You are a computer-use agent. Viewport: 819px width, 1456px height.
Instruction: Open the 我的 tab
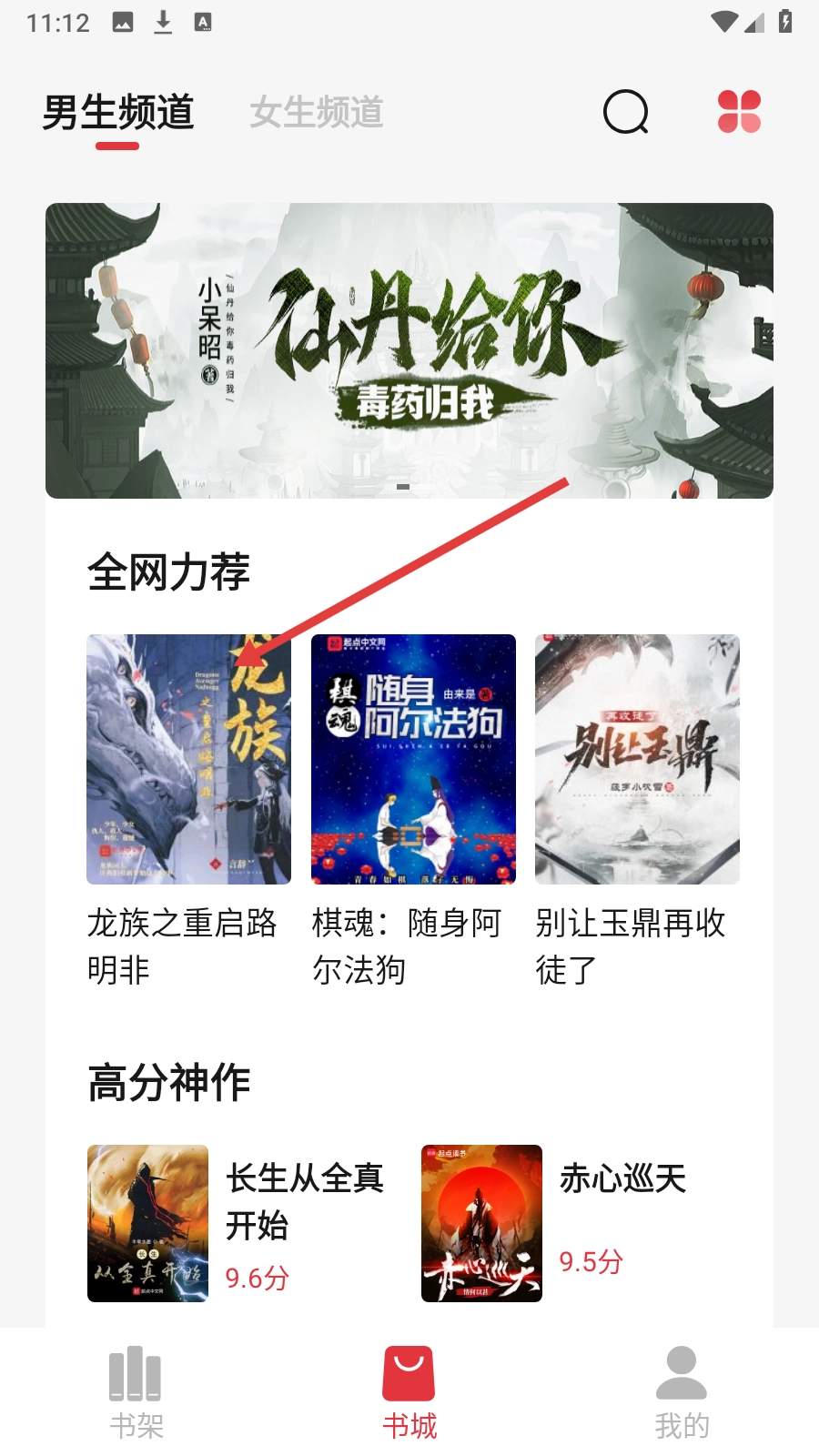[682, 1392]
